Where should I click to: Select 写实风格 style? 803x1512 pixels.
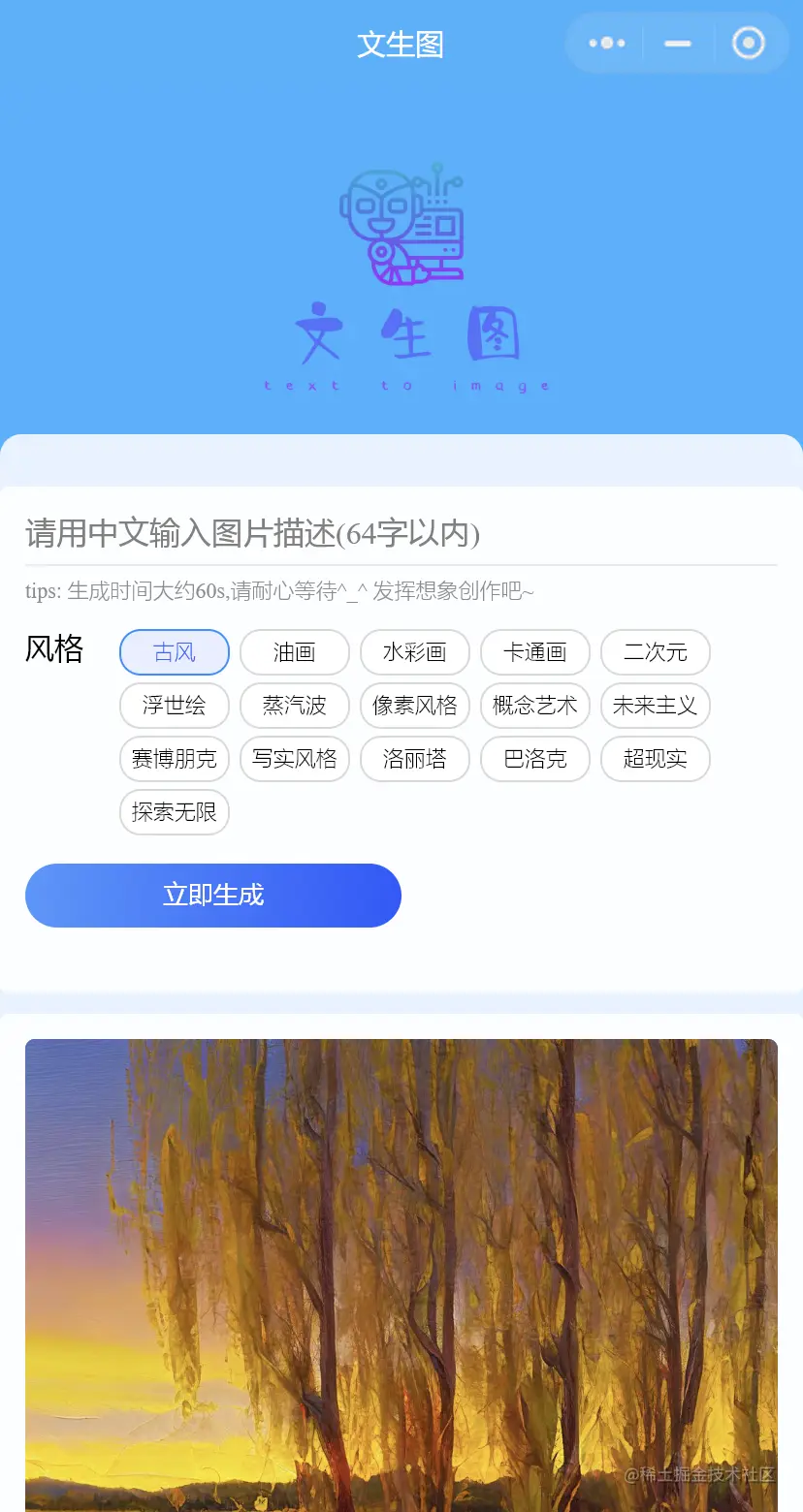[295, 759]
